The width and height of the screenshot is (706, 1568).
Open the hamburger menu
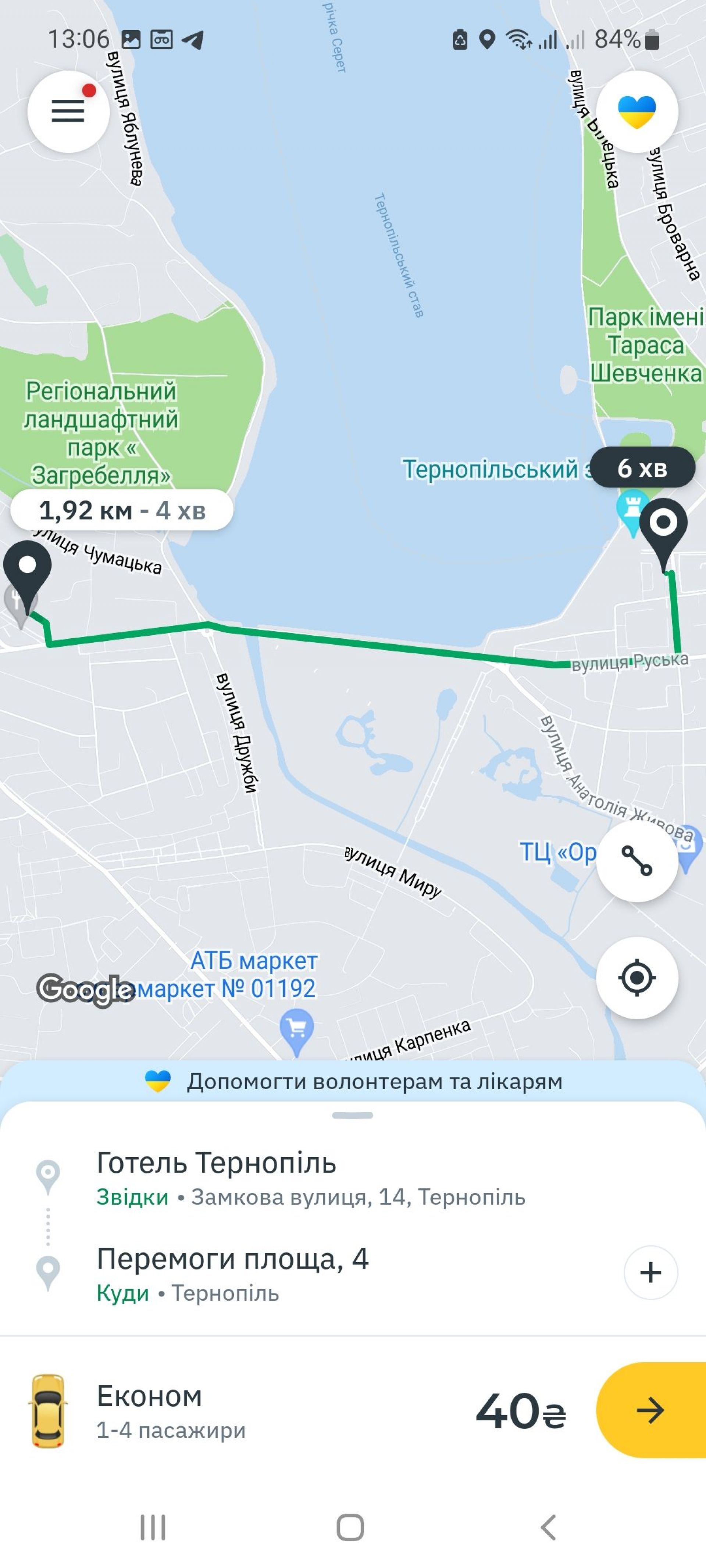[68, 111]
